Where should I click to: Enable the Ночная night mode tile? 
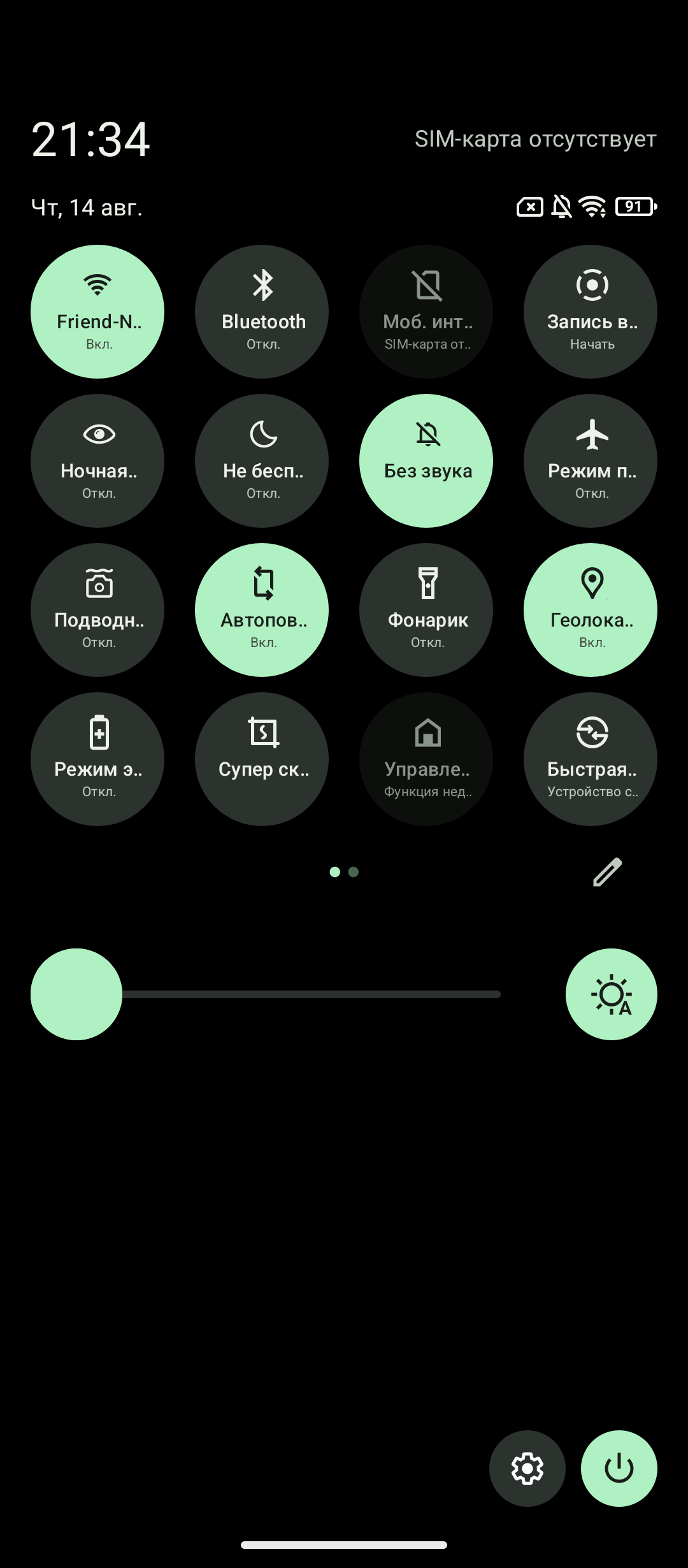(97, 461)
